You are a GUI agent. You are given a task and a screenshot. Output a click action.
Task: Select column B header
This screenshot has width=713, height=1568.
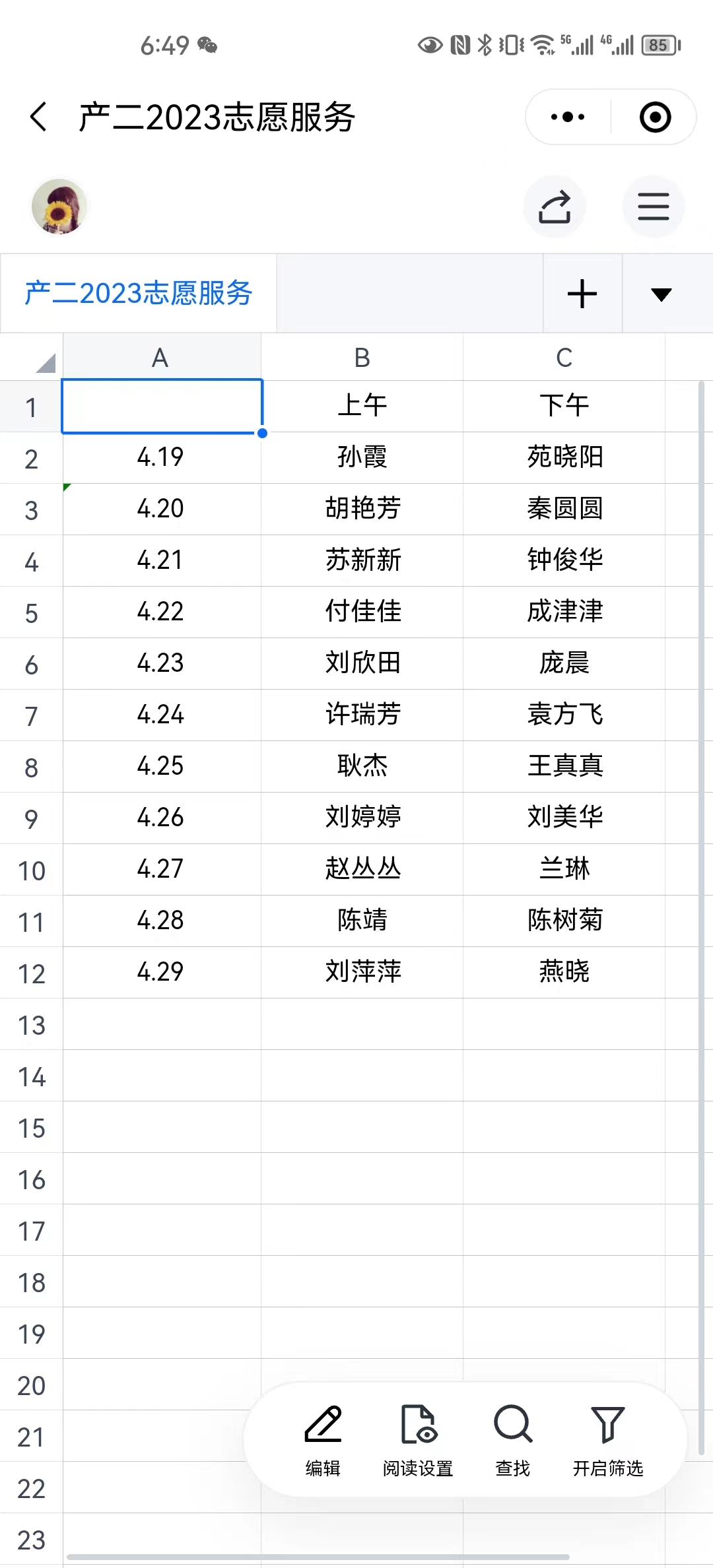click(x=362, y=357)
